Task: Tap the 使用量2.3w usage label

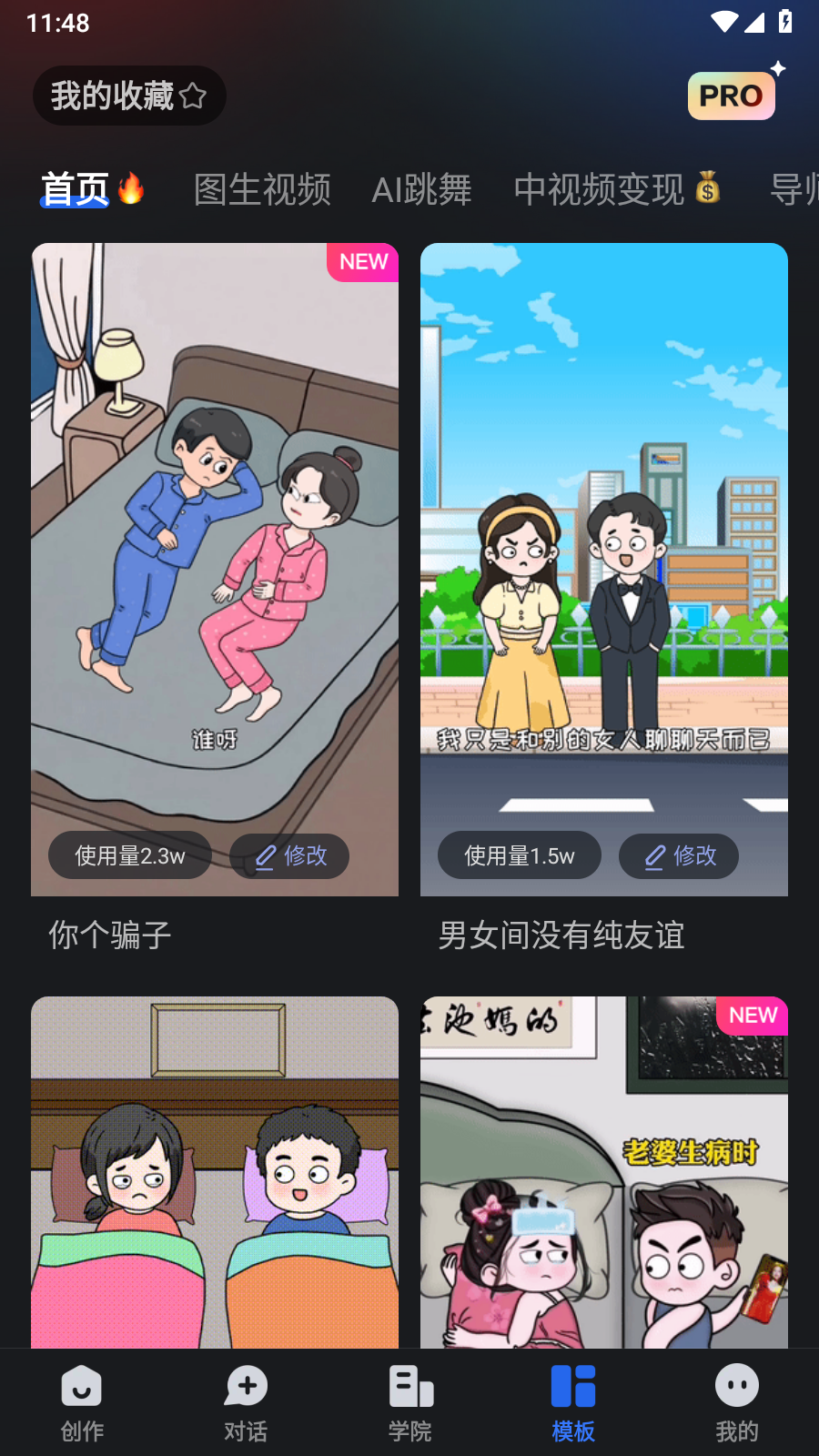Action: [x=130, y=855]
